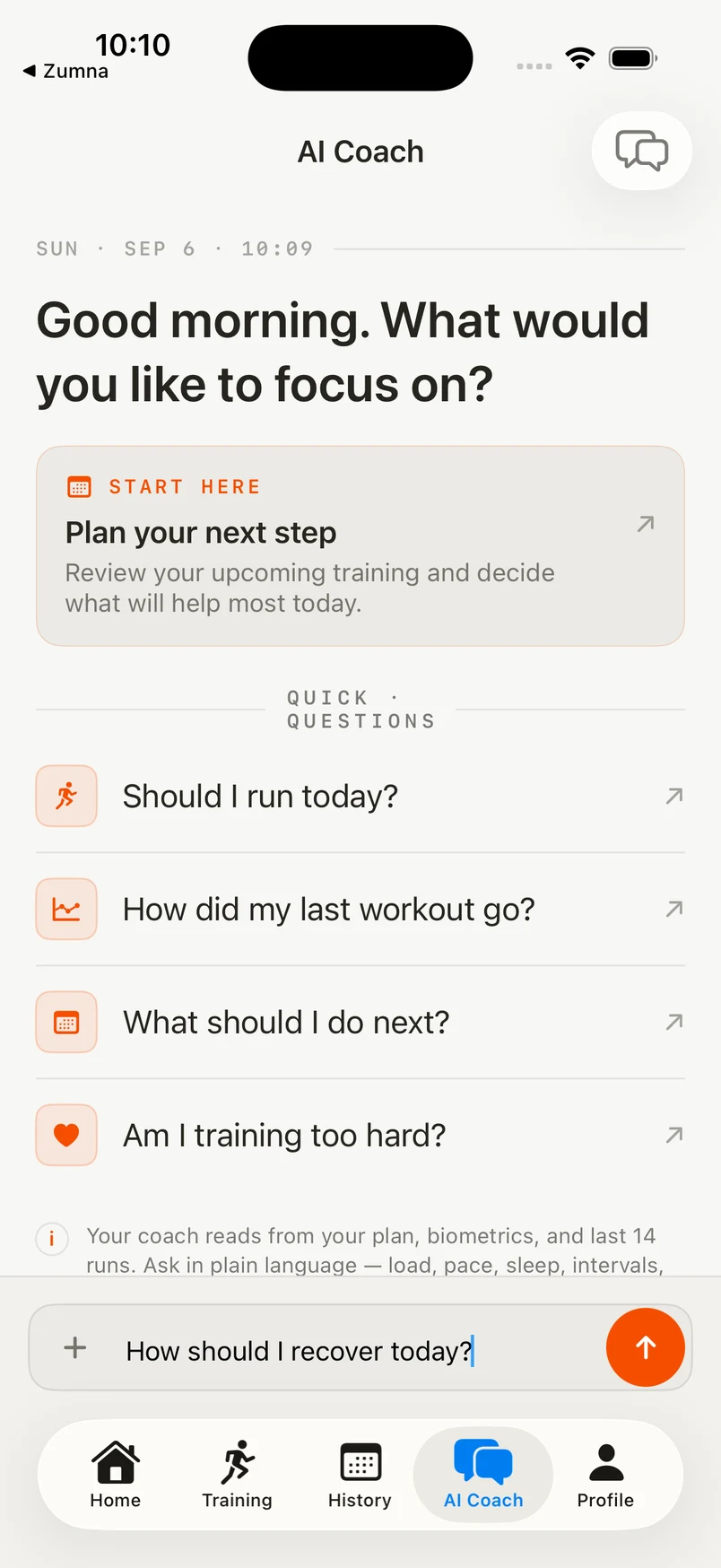This screenshot has height=1568, width=721.
Task: Choose the "What should I do next?" question
Action: click(x=360, y=1022)
